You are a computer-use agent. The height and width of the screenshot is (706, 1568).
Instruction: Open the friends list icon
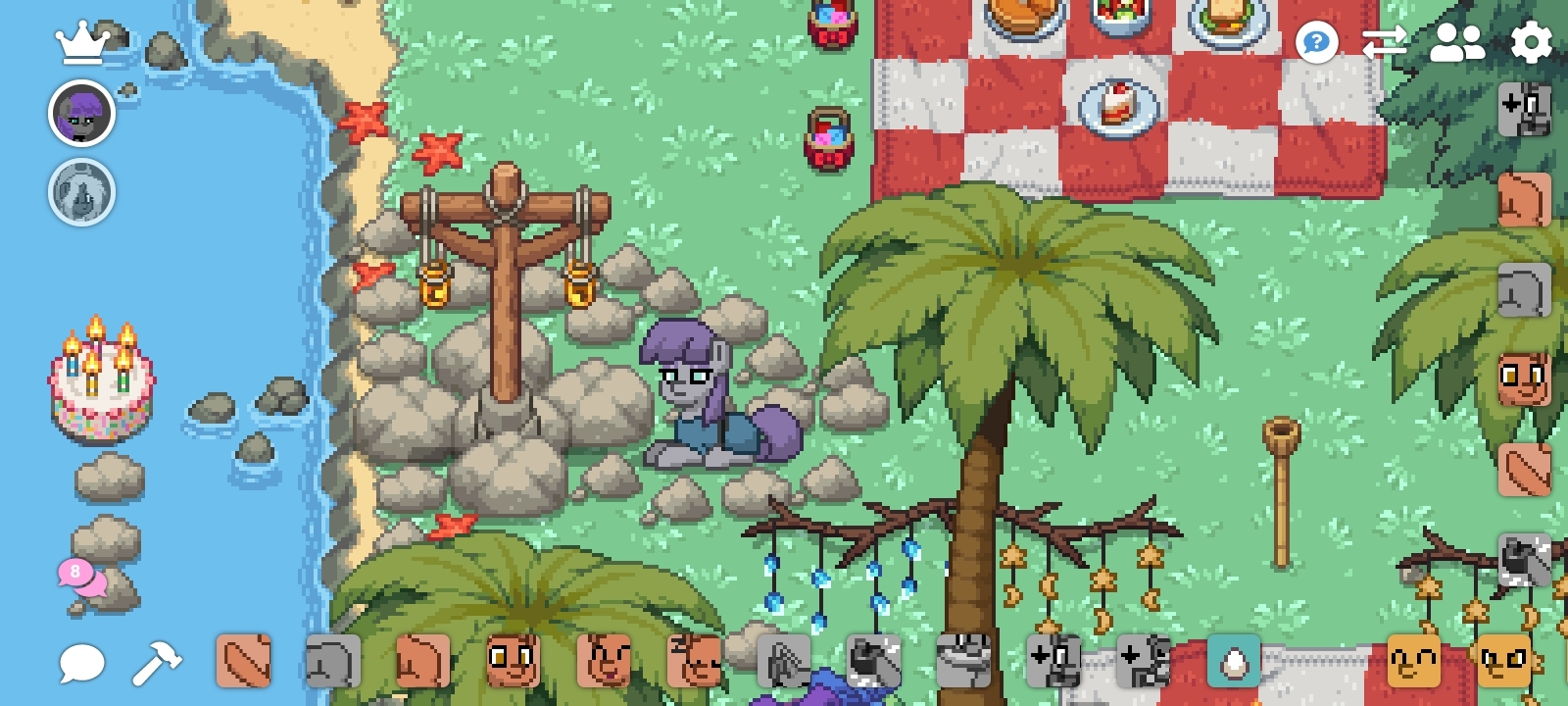click(1456, 43)
